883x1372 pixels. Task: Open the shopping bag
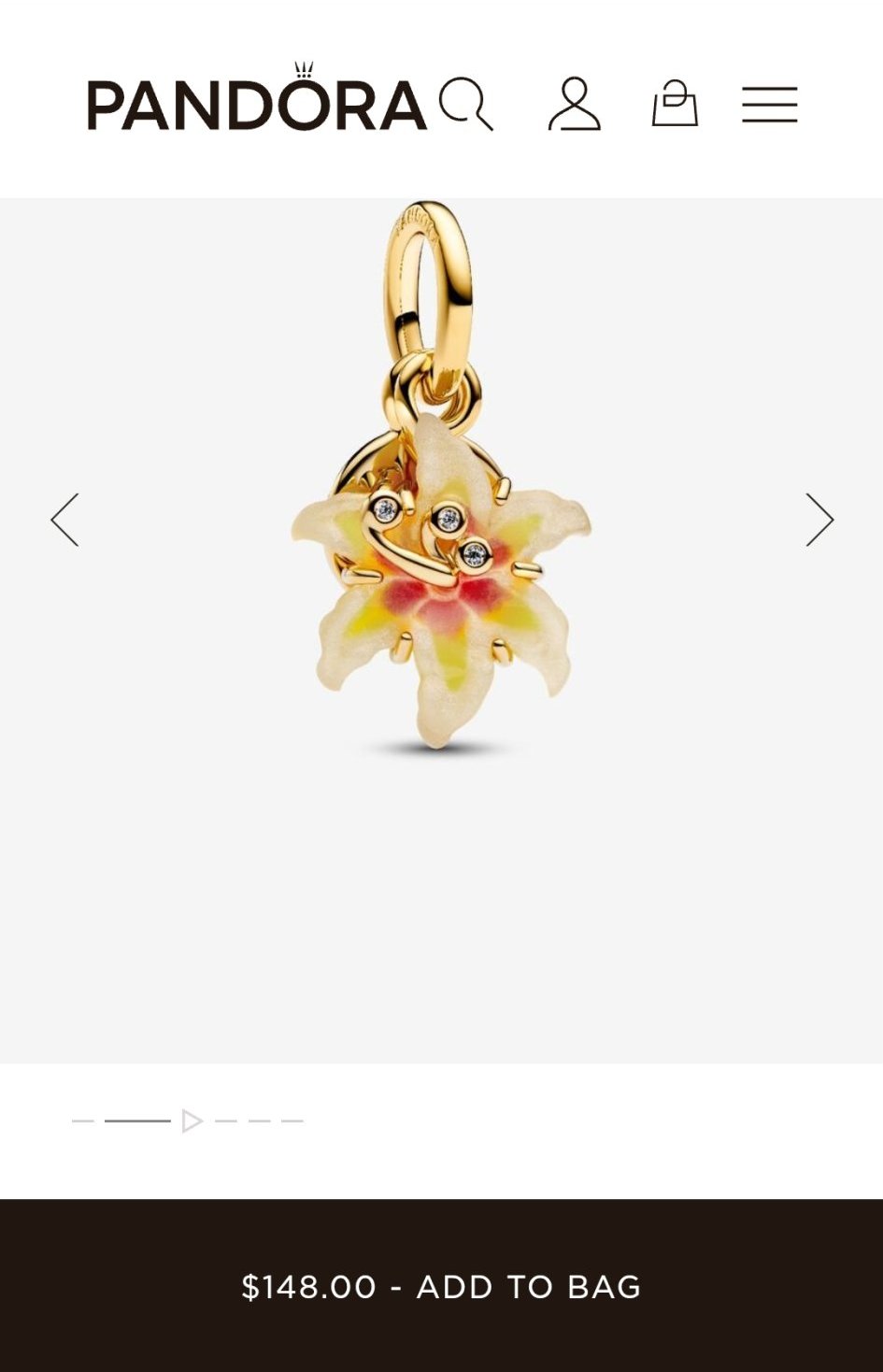pos(675,104)
